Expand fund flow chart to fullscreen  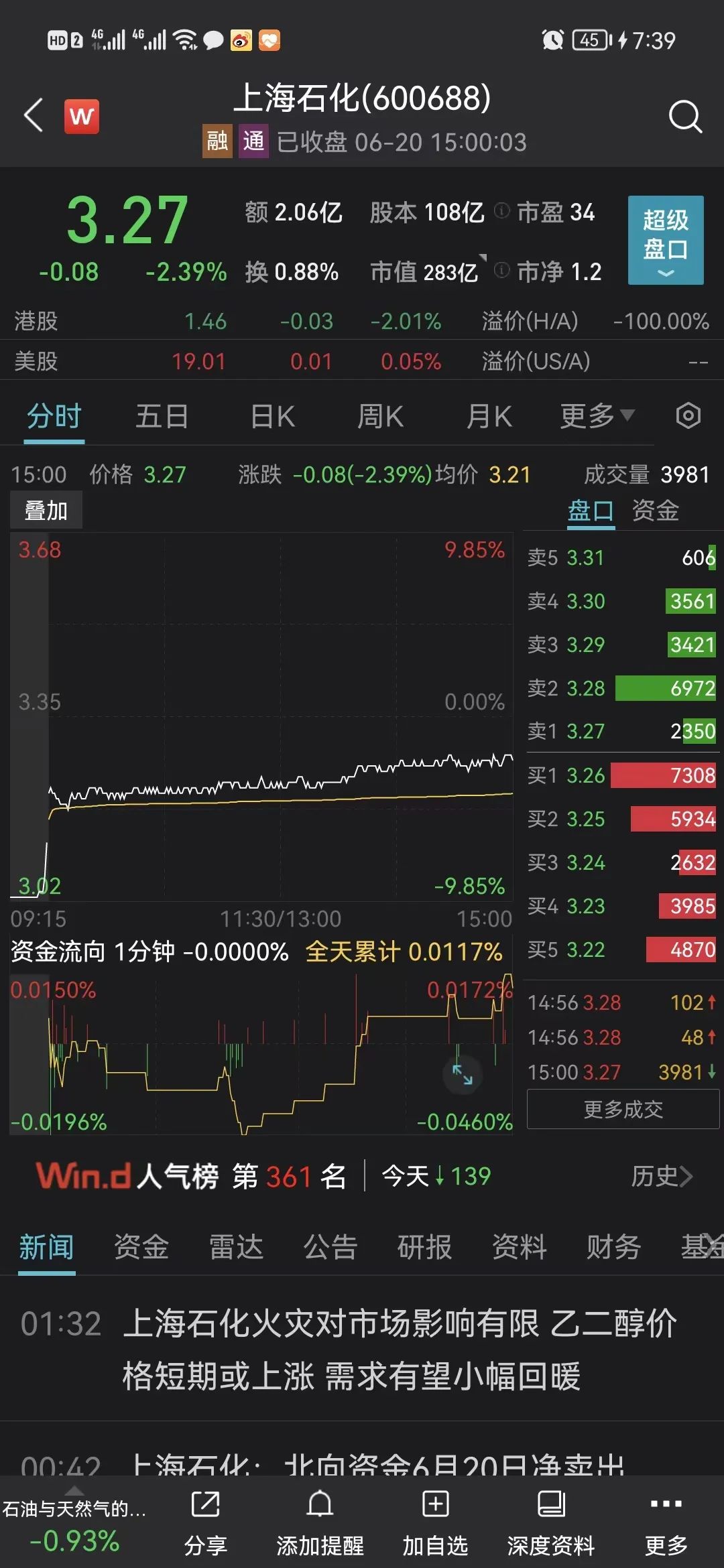point(463,1075)
